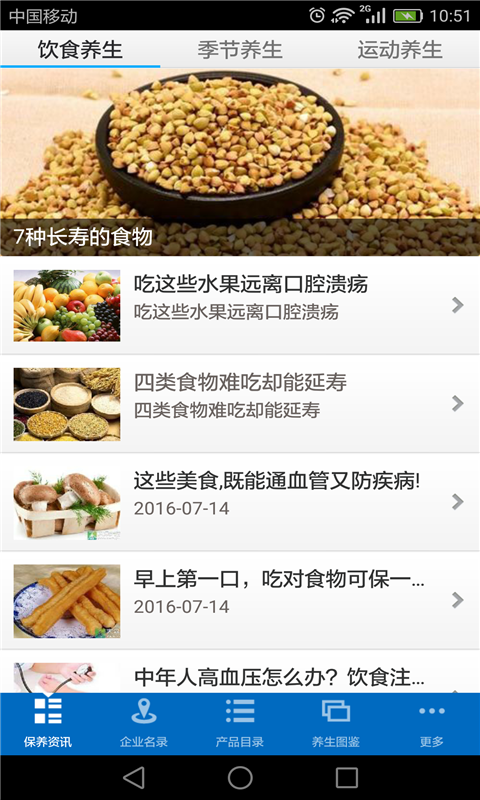Select the 饮食养生 tab
Viewport: 480px width, 800px height.
click(80, 50)
